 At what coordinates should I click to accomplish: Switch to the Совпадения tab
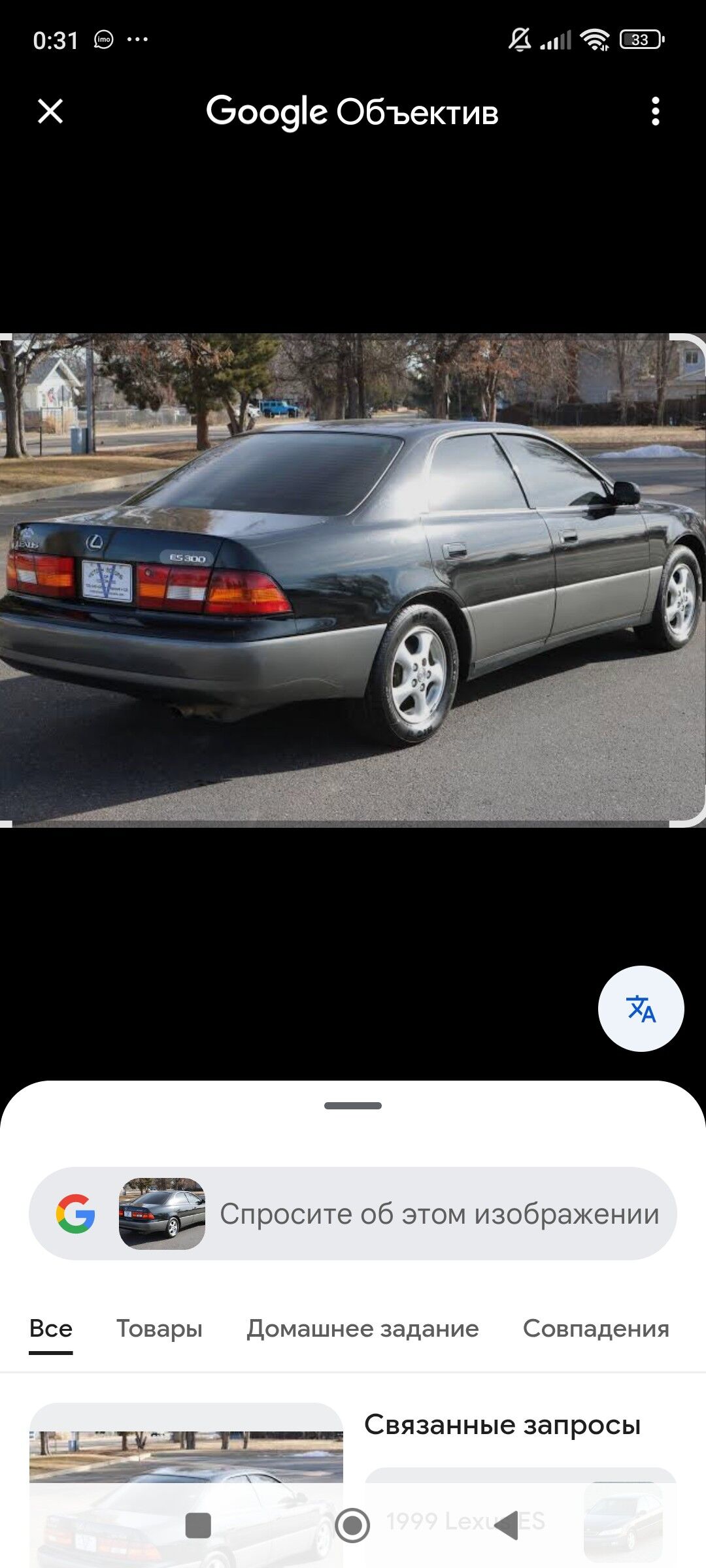pyautogui.click(x=596, y=1328)
